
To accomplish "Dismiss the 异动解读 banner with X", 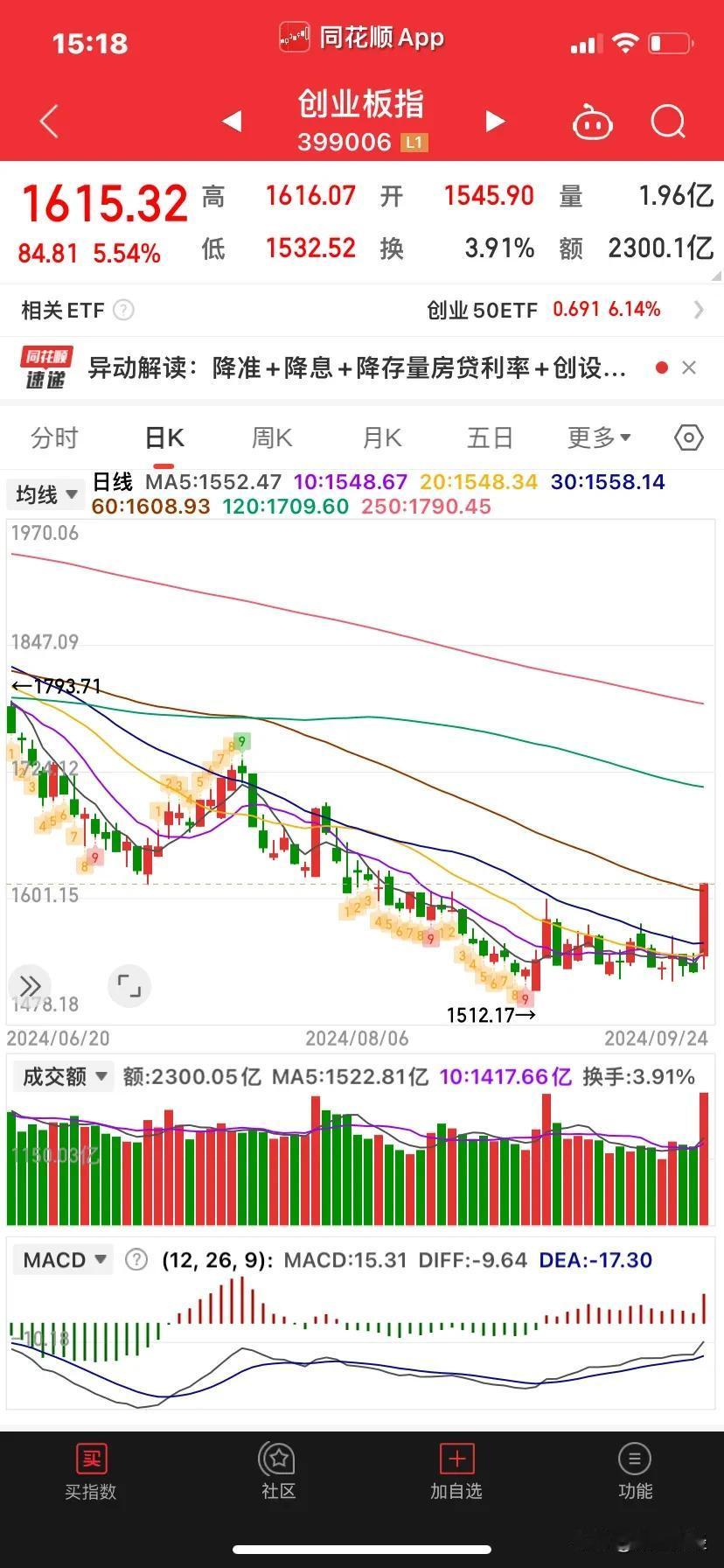I will 689,367.
